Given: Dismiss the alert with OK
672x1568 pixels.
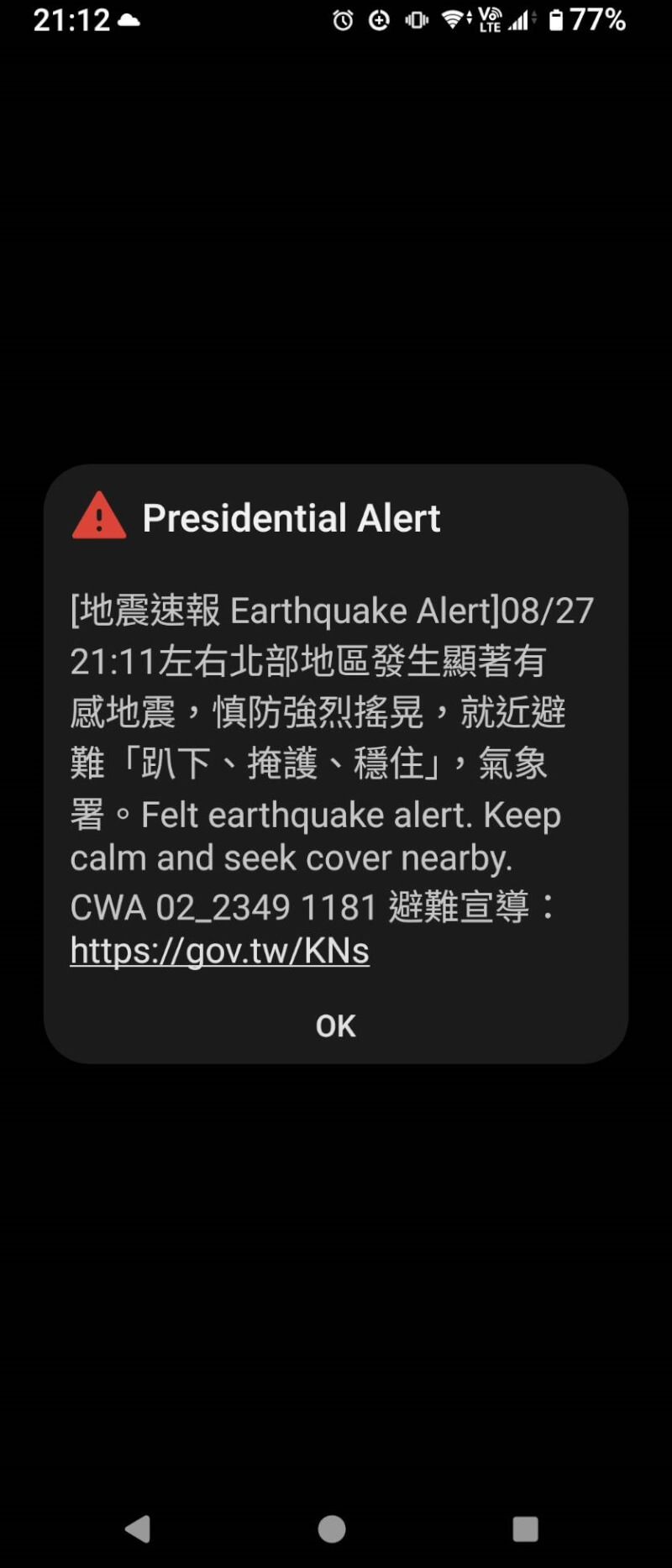Looking at the screenshot, I should point(335,1025).
